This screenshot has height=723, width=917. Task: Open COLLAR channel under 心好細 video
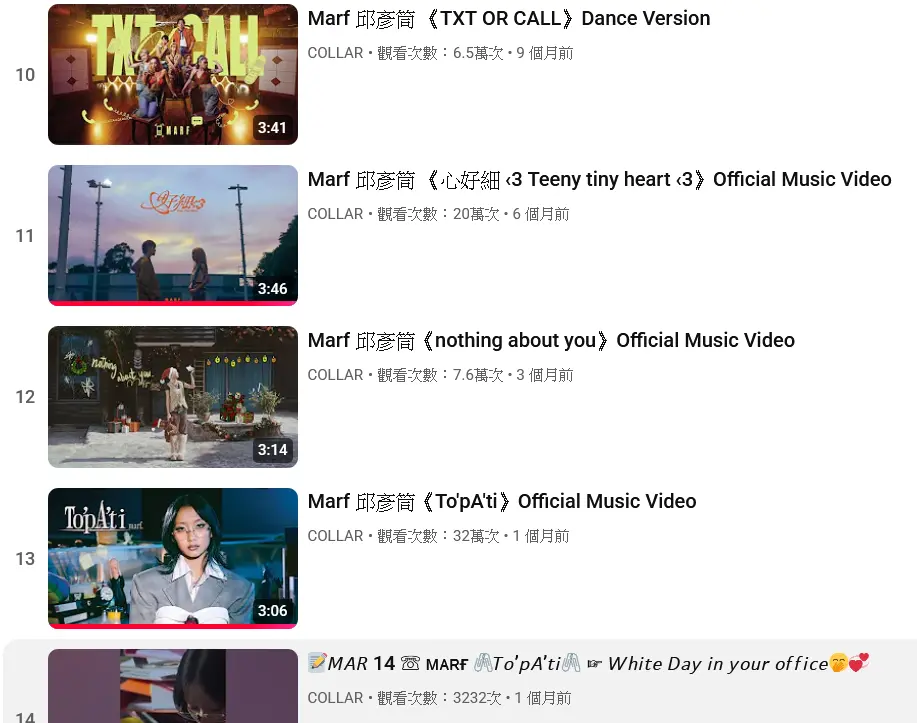click(x=335, y=214)
